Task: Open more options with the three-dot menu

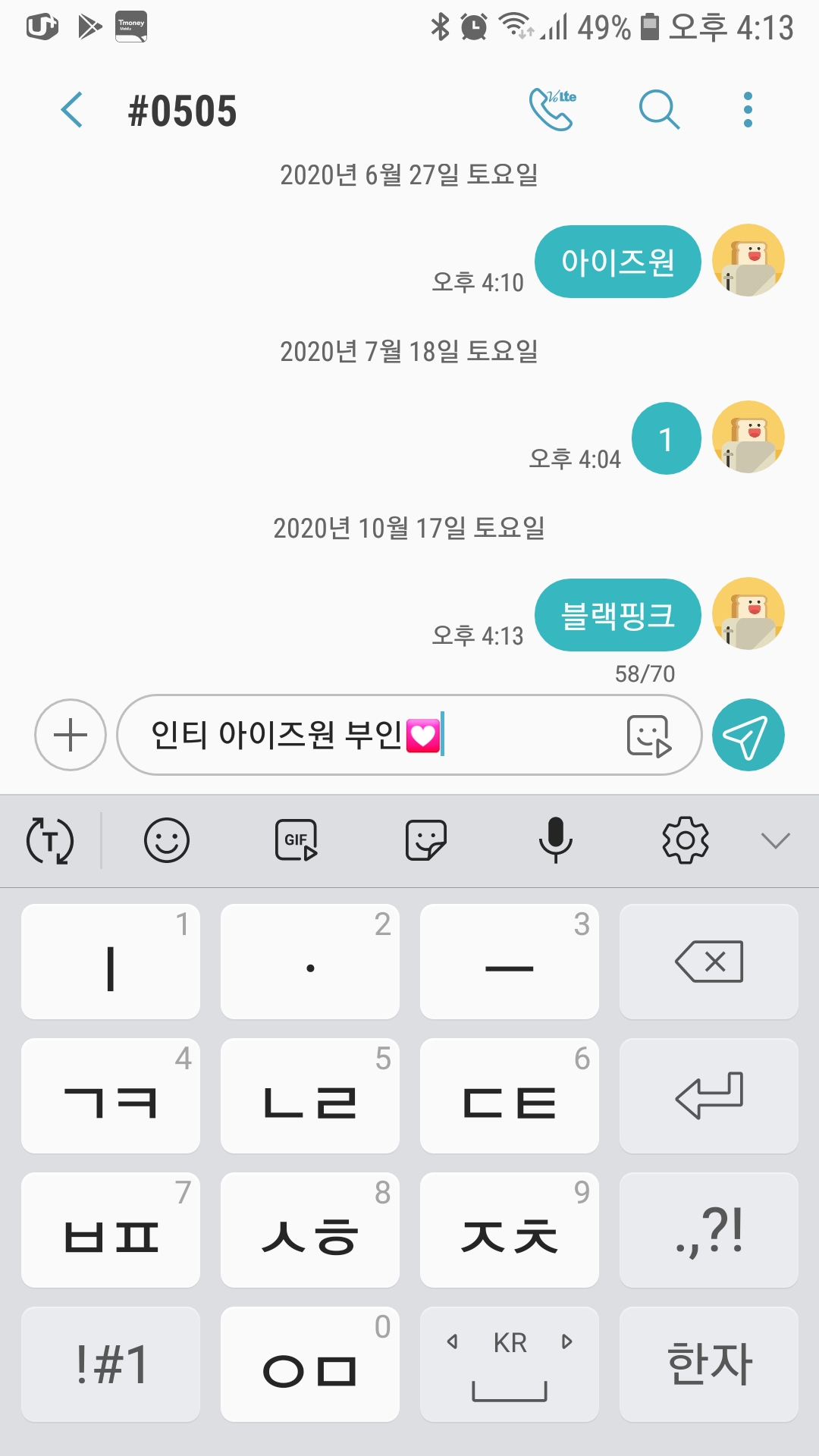Action: pos(748,110)
